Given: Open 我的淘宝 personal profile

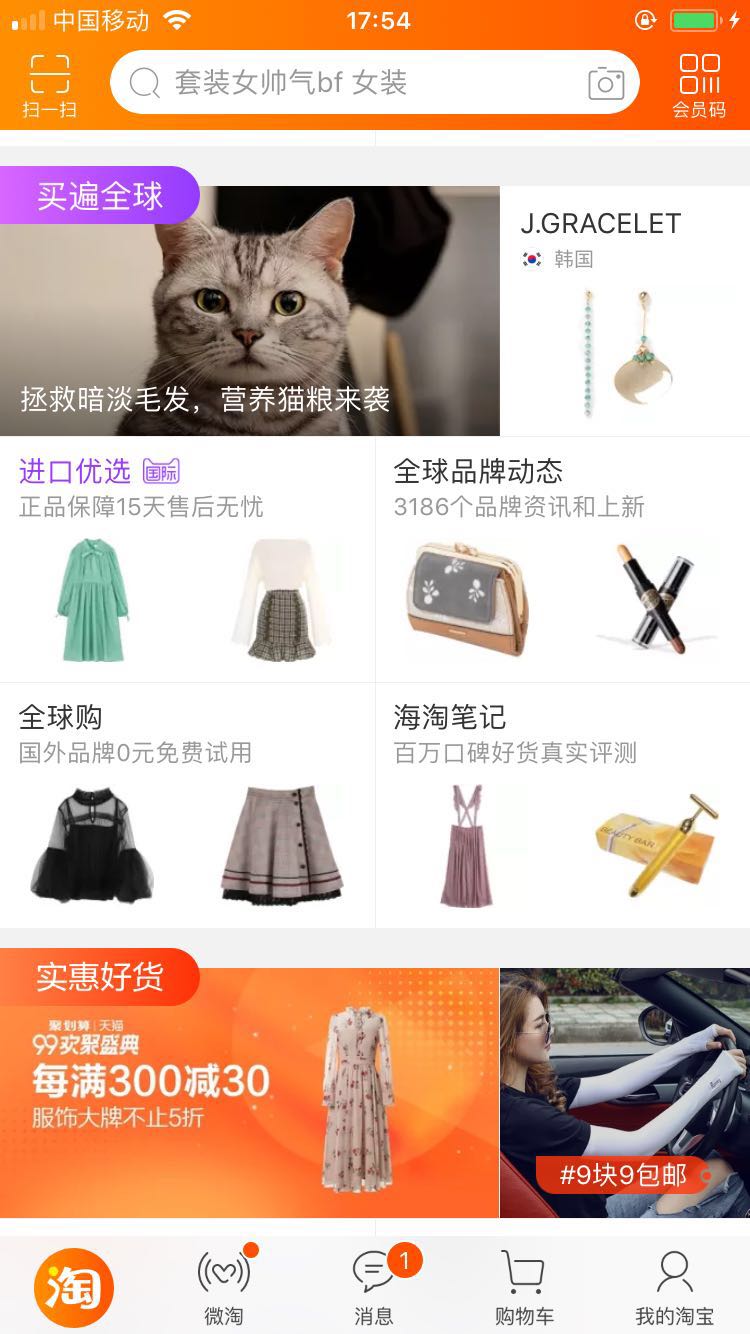Looking at the screenshot, I should pos(675,1285).
